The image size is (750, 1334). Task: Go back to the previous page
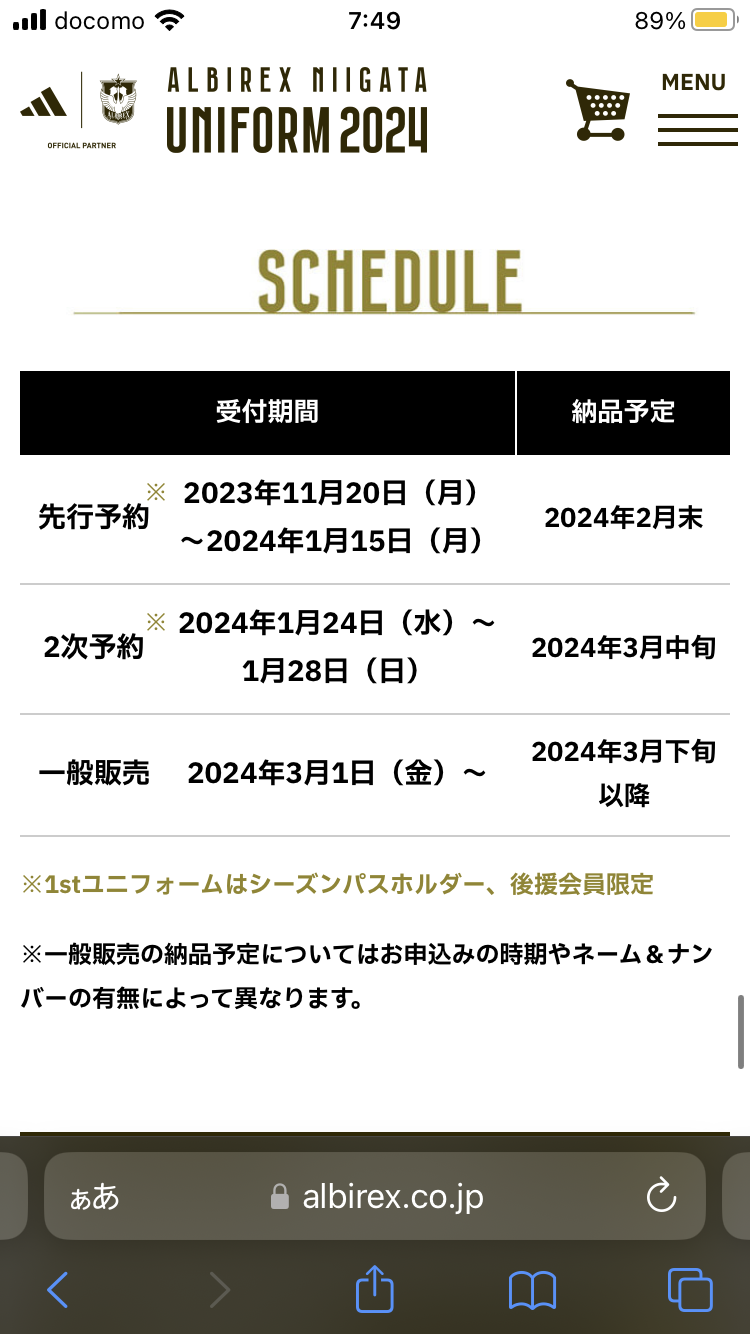58,1290
